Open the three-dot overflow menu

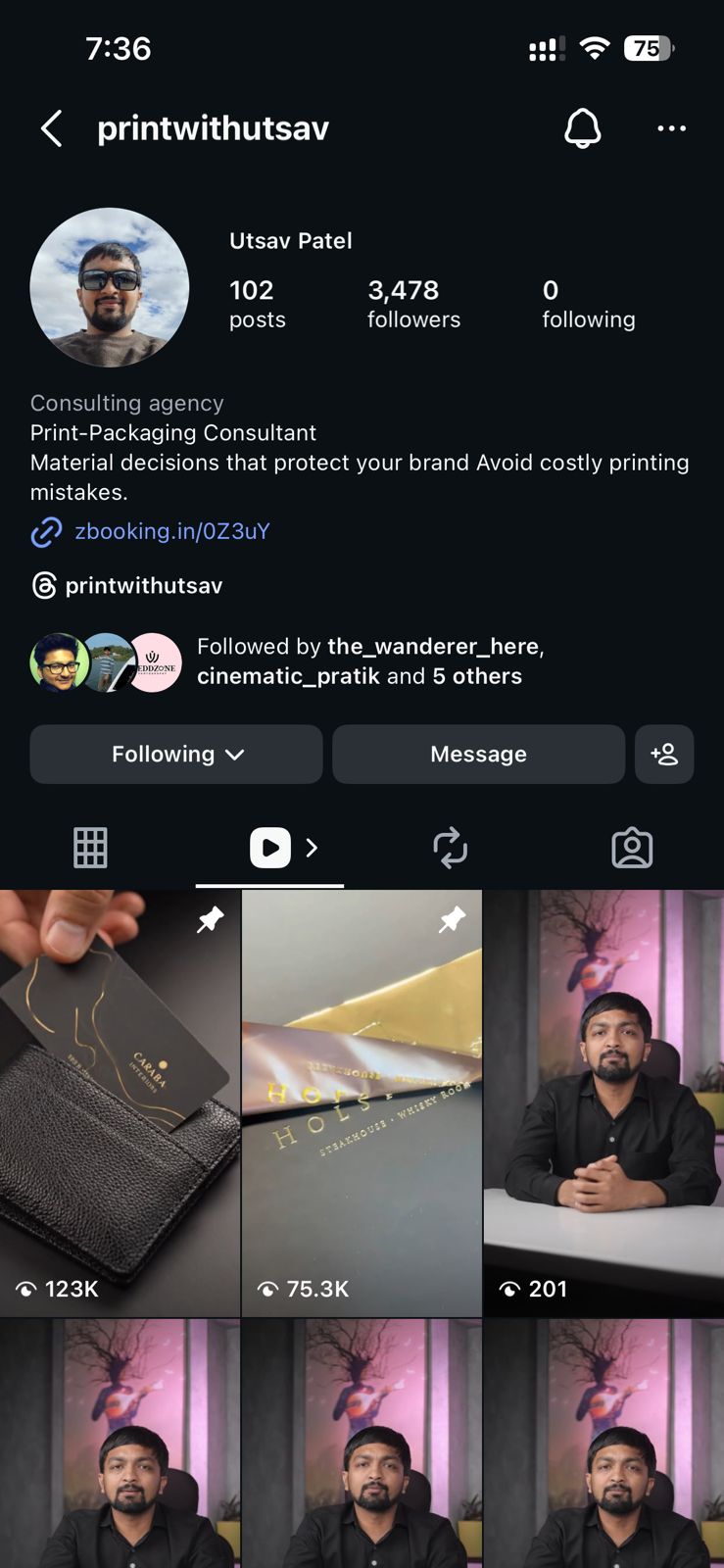tap(671, 128)
